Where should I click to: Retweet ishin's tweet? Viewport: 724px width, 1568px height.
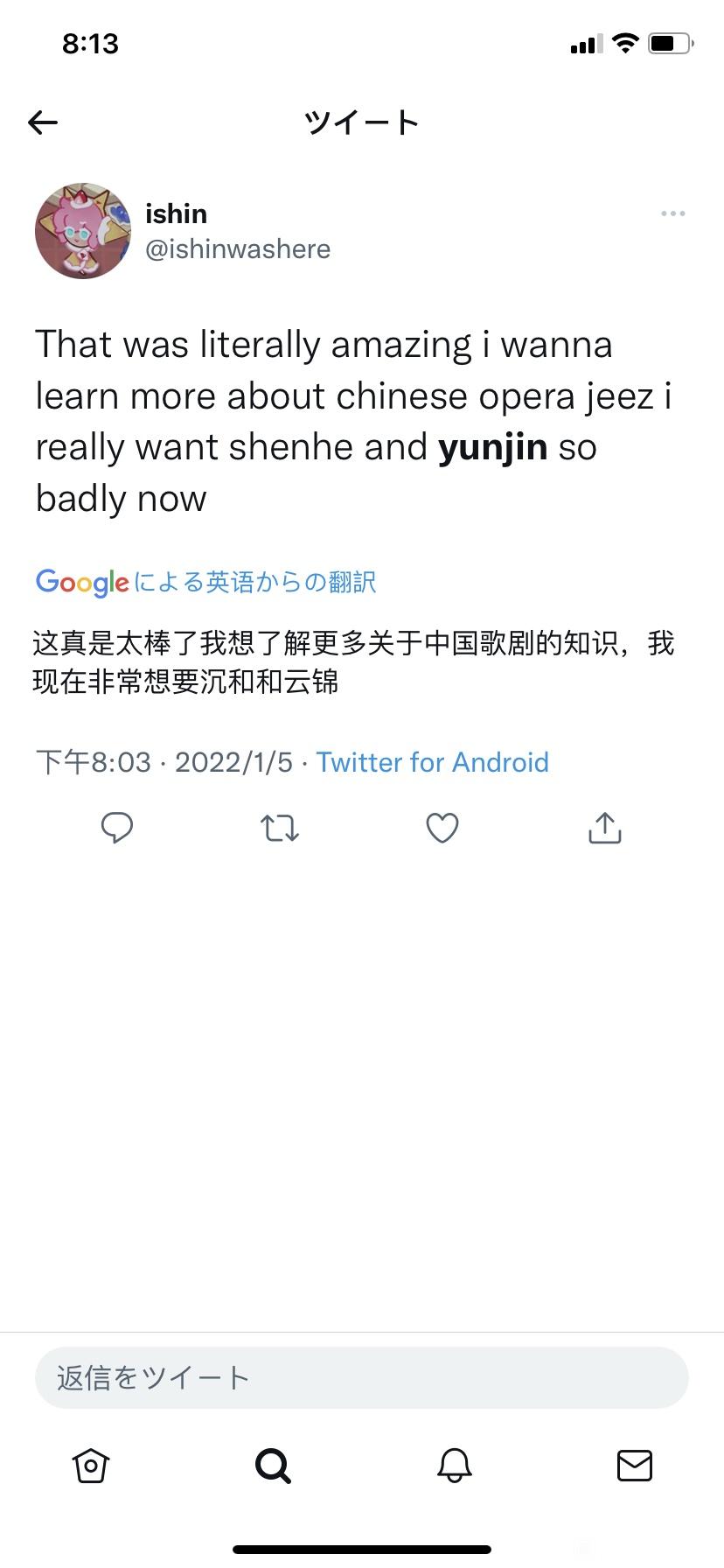coord(280,828)
